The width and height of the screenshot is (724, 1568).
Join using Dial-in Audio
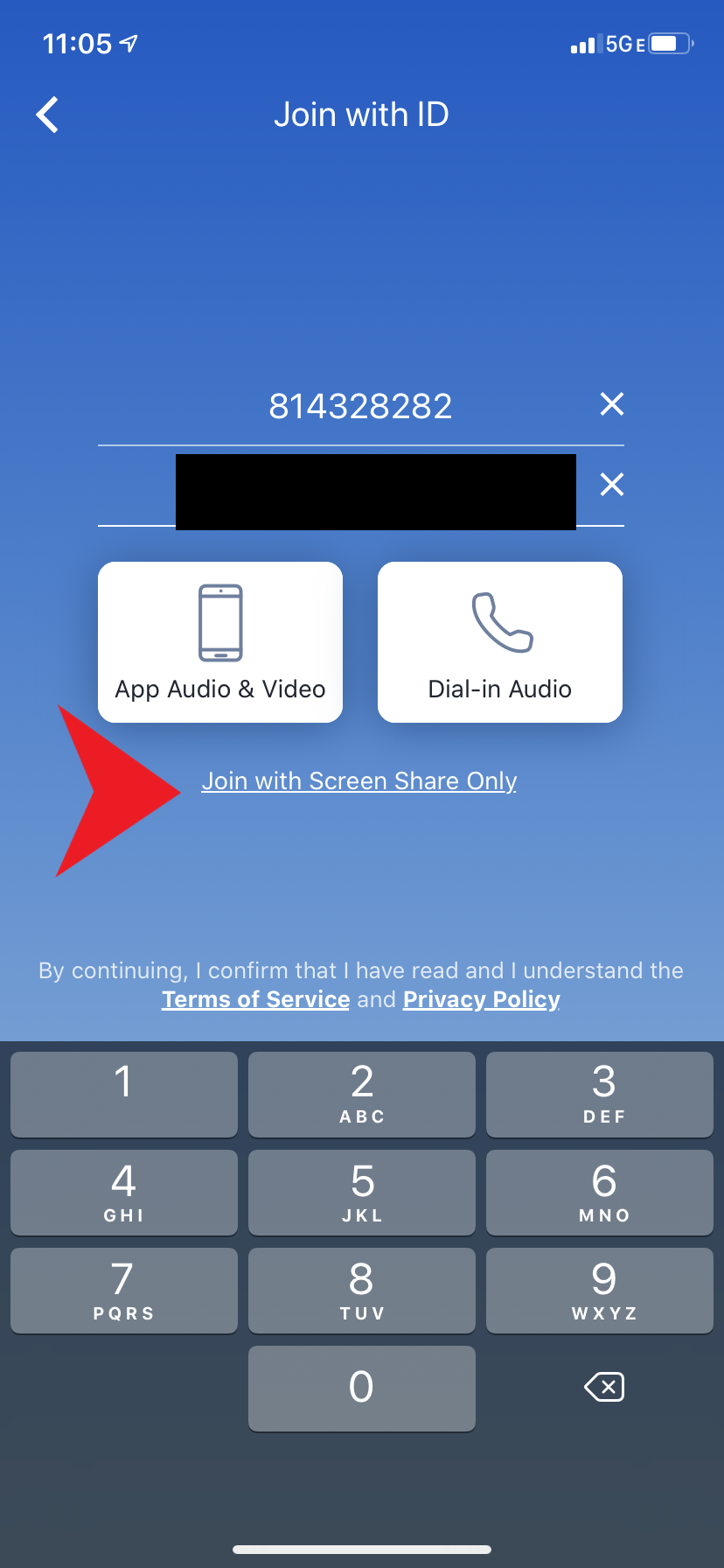click(x=500, y=642)
